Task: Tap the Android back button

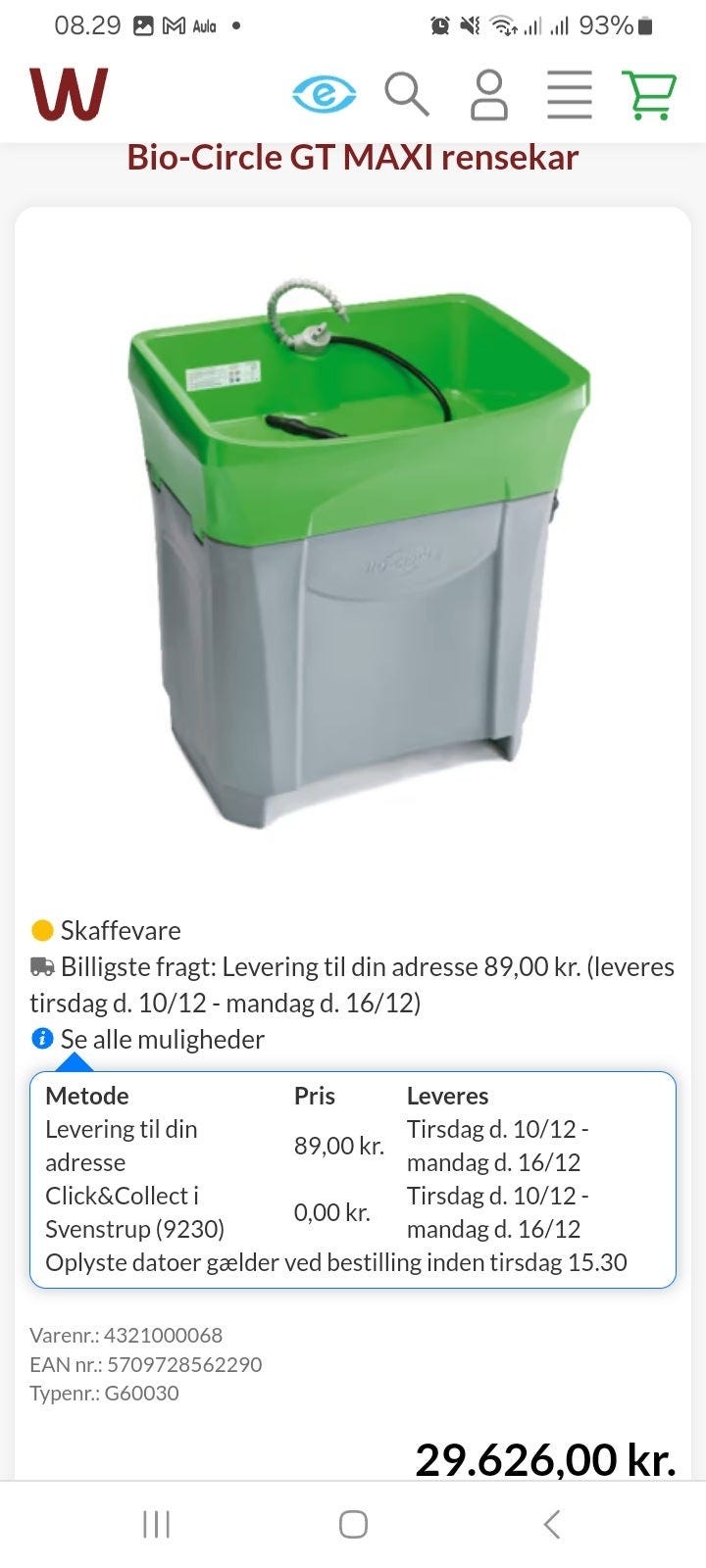Action: point(549,1524)
